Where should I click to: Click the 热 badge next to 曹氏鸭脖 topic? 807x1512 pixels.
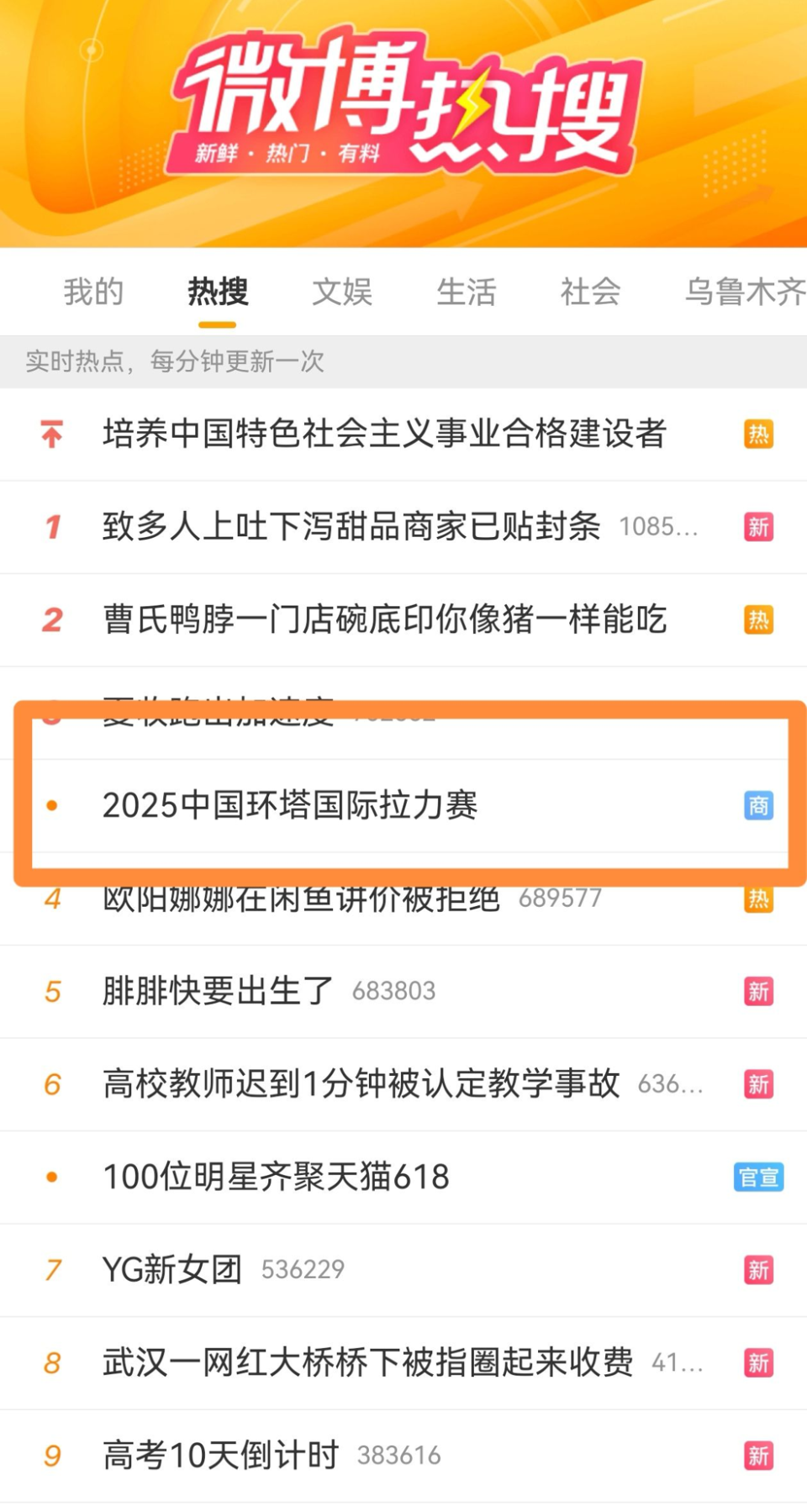click(759, 621)
